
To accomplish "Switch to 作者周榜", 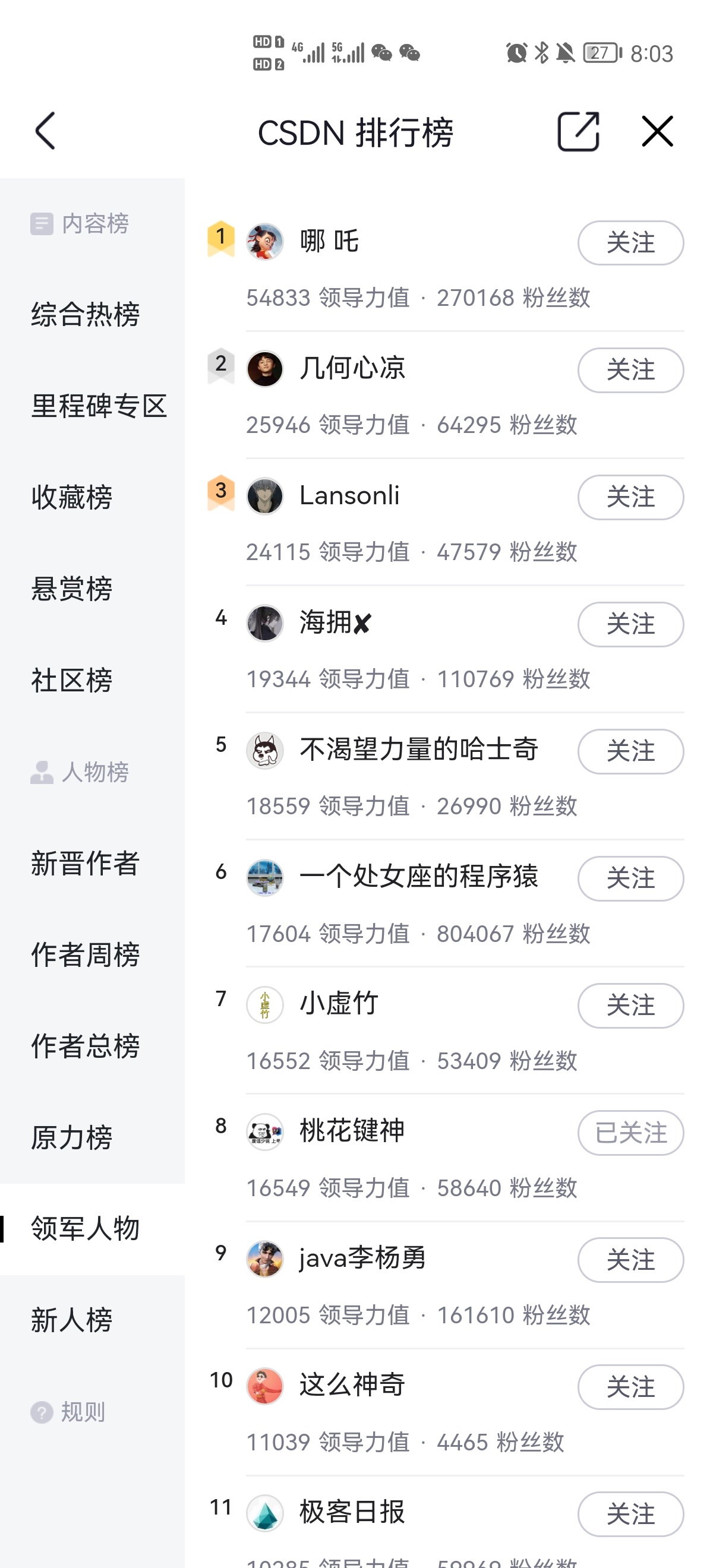I will point(85,954).
